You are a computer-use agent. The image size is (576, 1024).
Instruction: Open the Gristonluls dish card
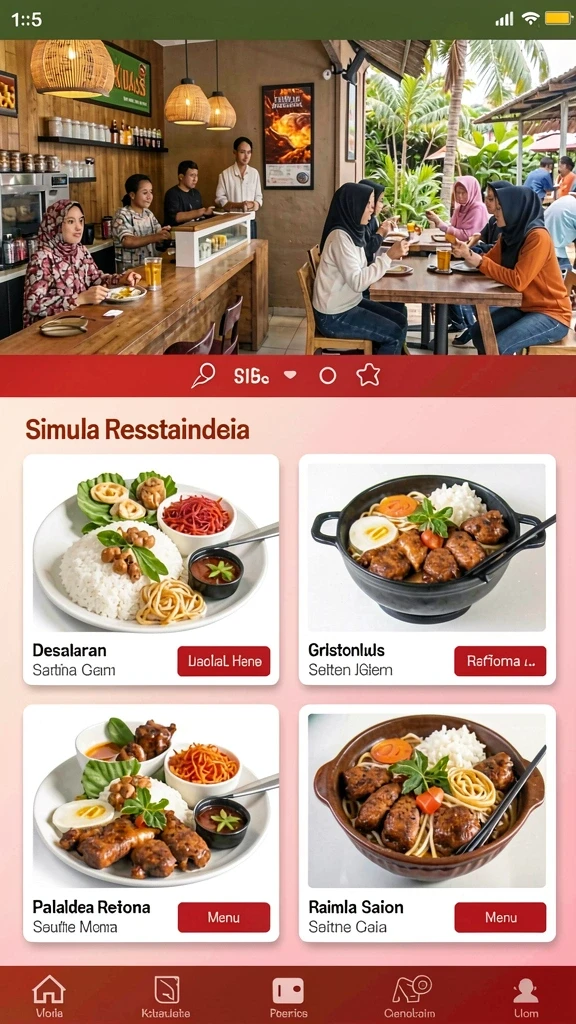427,569
